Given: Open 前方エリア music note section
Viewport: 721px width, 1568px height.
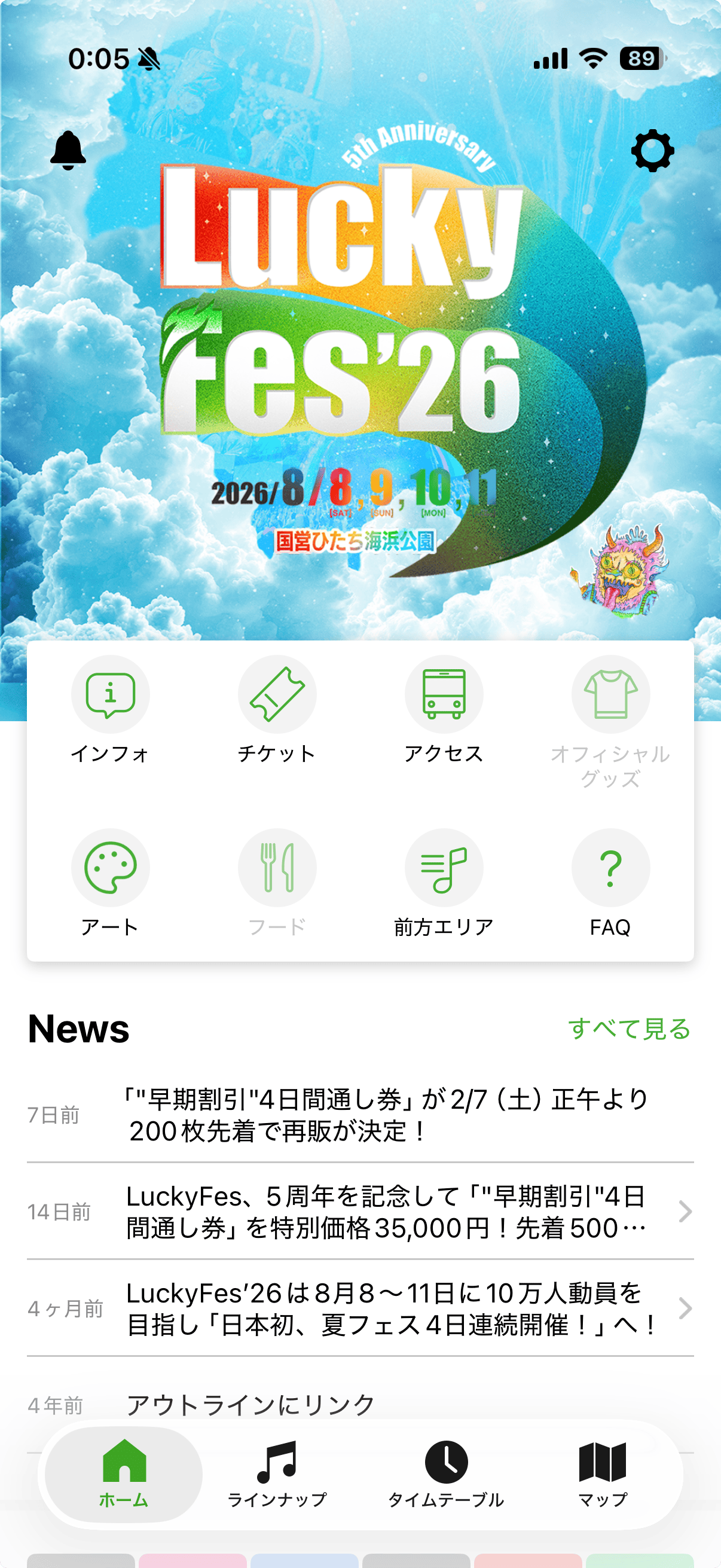Looking at the screenshot, I should 444,867.
